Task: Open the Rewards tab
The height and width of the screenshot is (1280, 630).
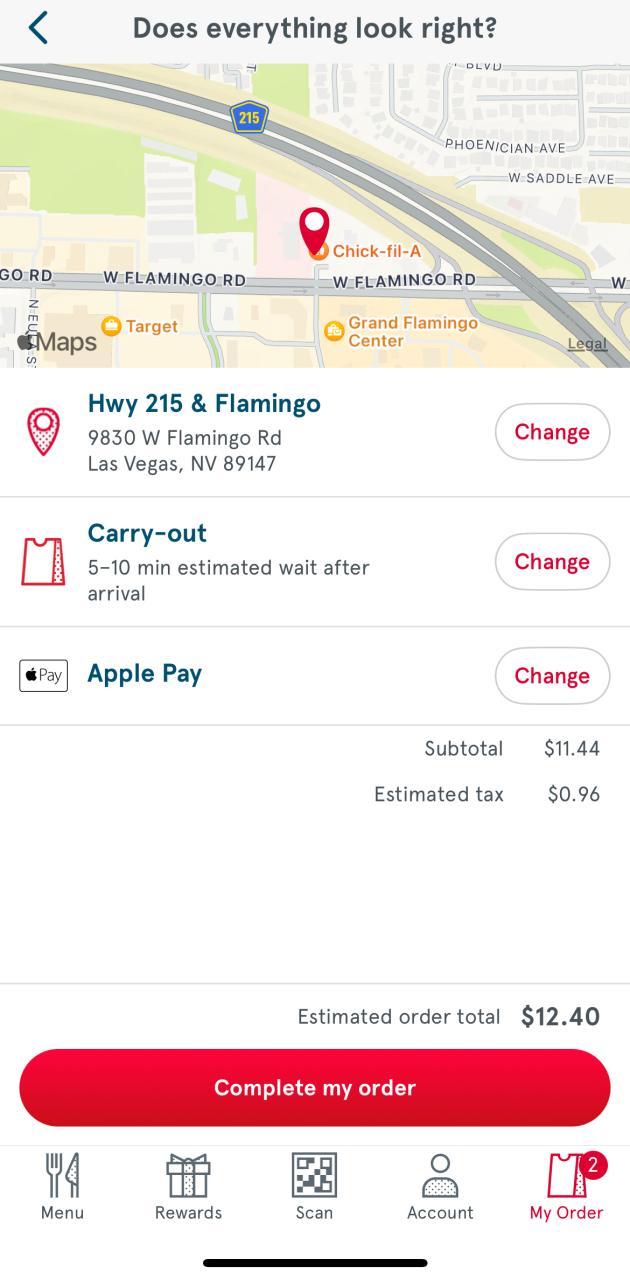Action: point(188,1187)
